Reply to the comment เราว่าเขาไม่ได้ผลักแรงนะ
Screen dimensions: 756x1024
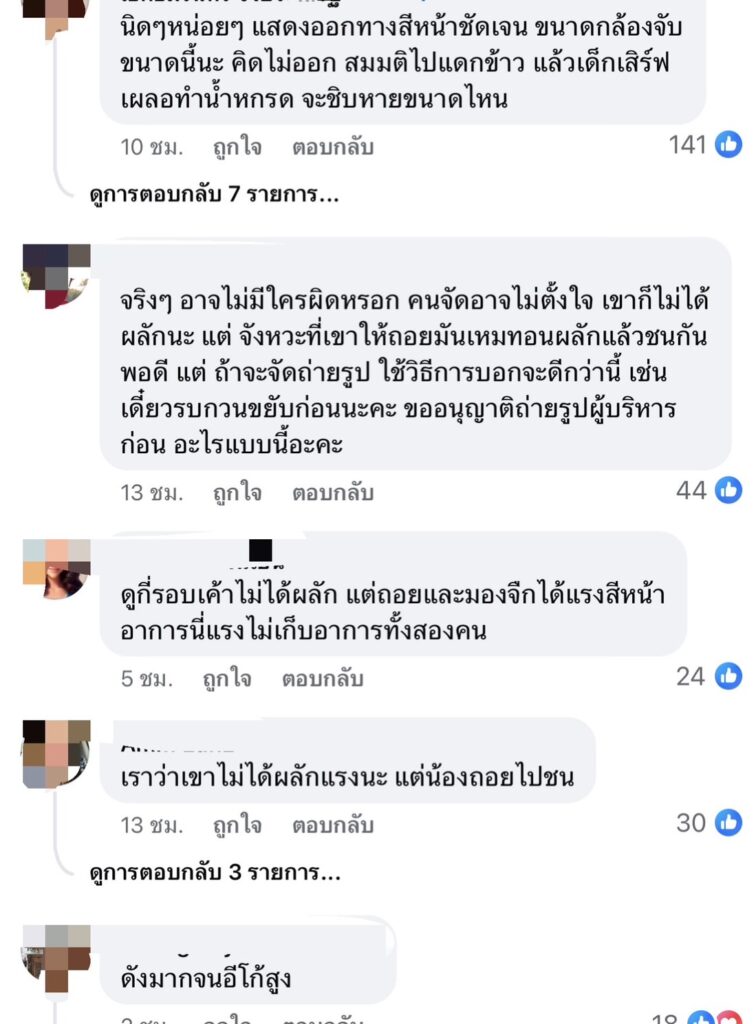coord(332,825)
